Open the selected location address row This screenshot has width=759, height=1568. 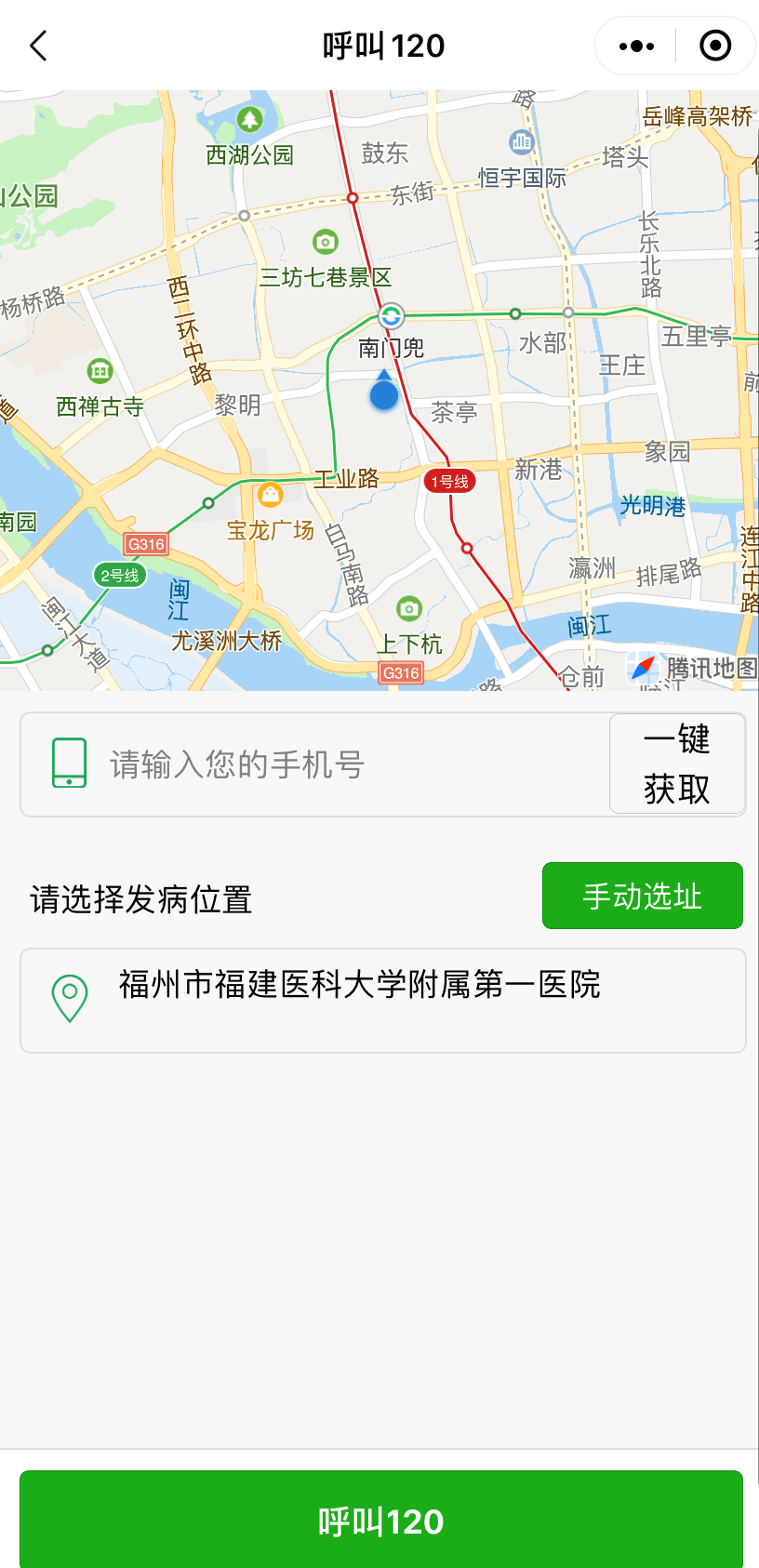tap(382, 1000)
